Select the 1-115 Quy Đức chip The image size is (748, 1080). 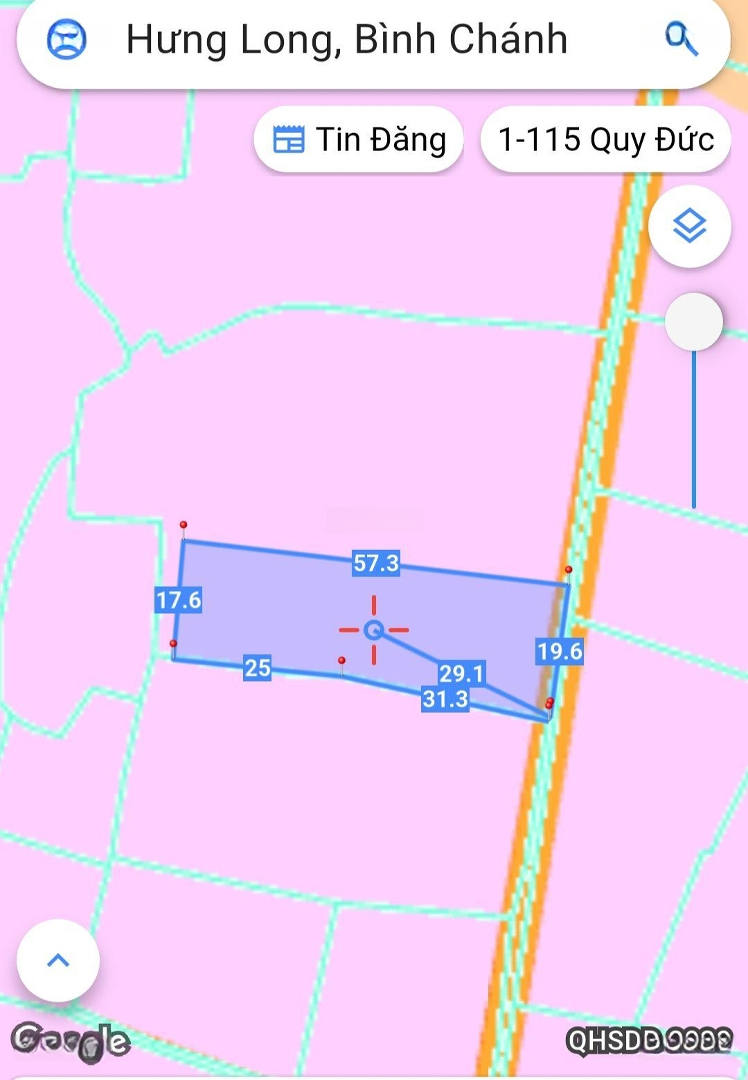coord(605,139)
